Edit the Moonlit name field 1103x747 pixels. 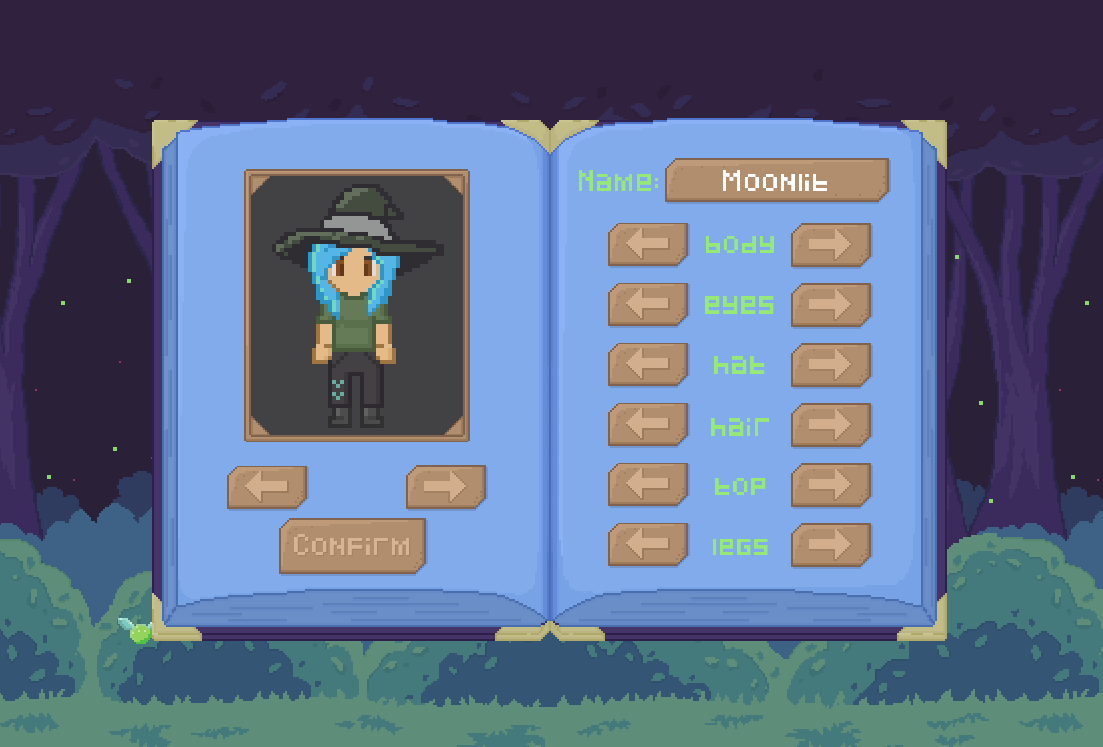point(777,180)
